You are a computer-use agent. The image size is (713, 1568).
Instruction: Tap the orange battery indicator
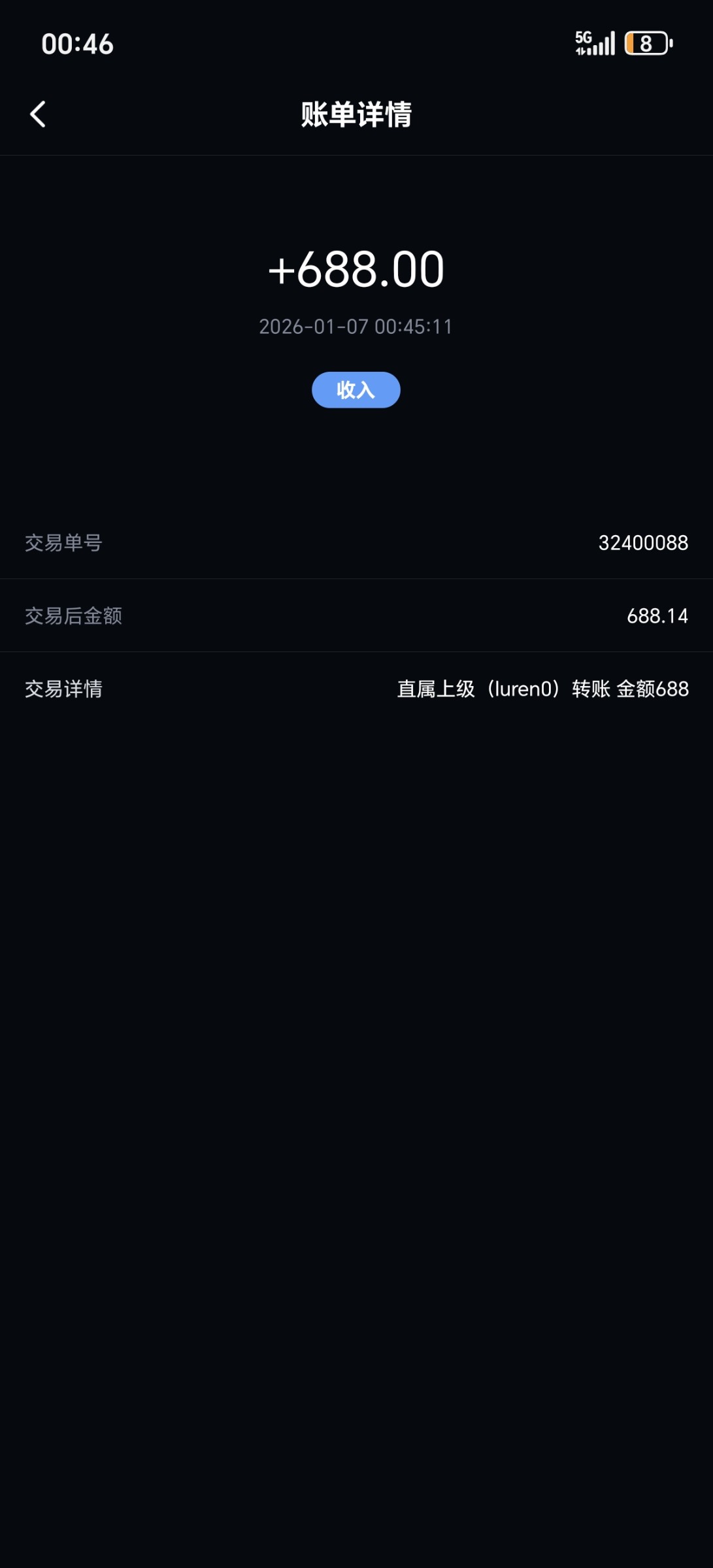[x=646, y=44]
